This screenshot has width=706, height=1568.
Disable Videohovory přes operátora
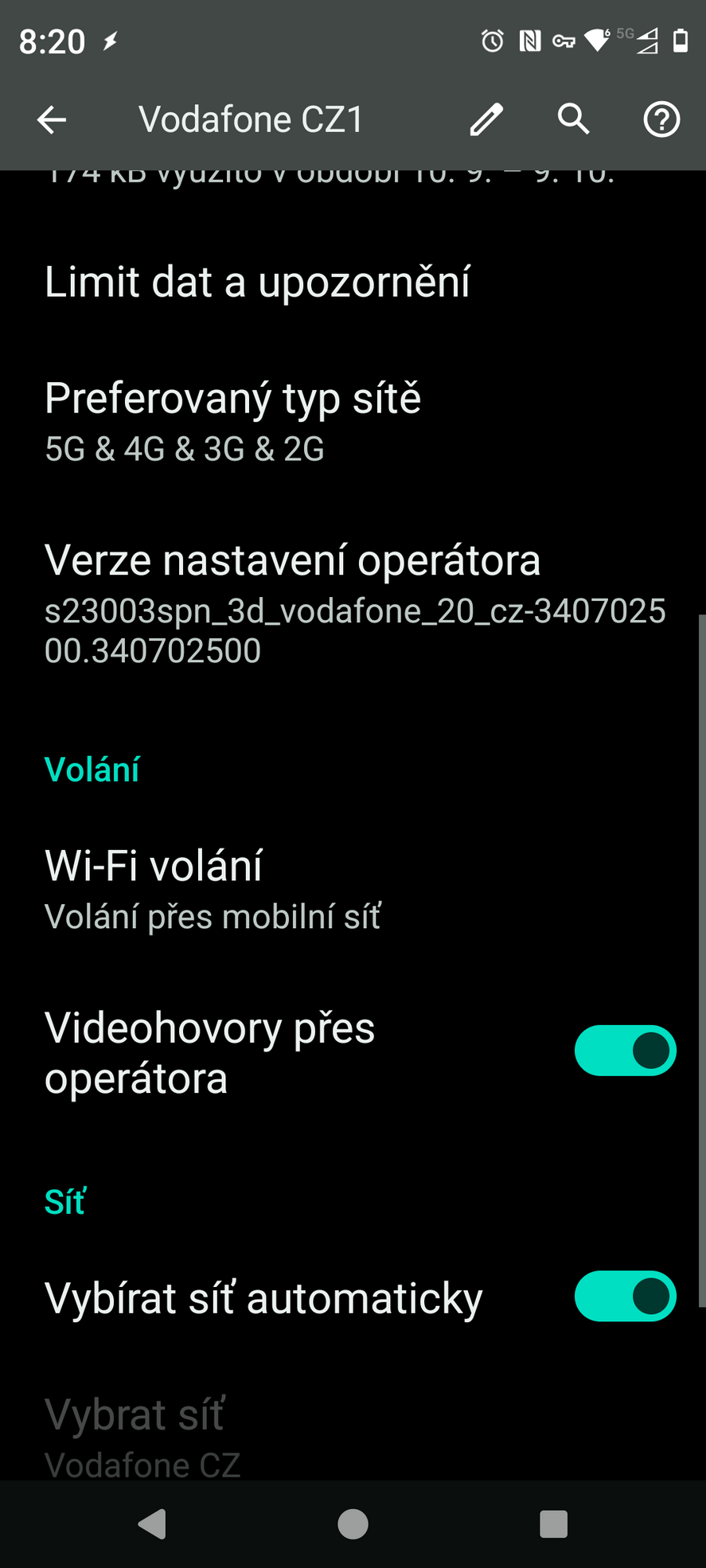click(625, 1051)
